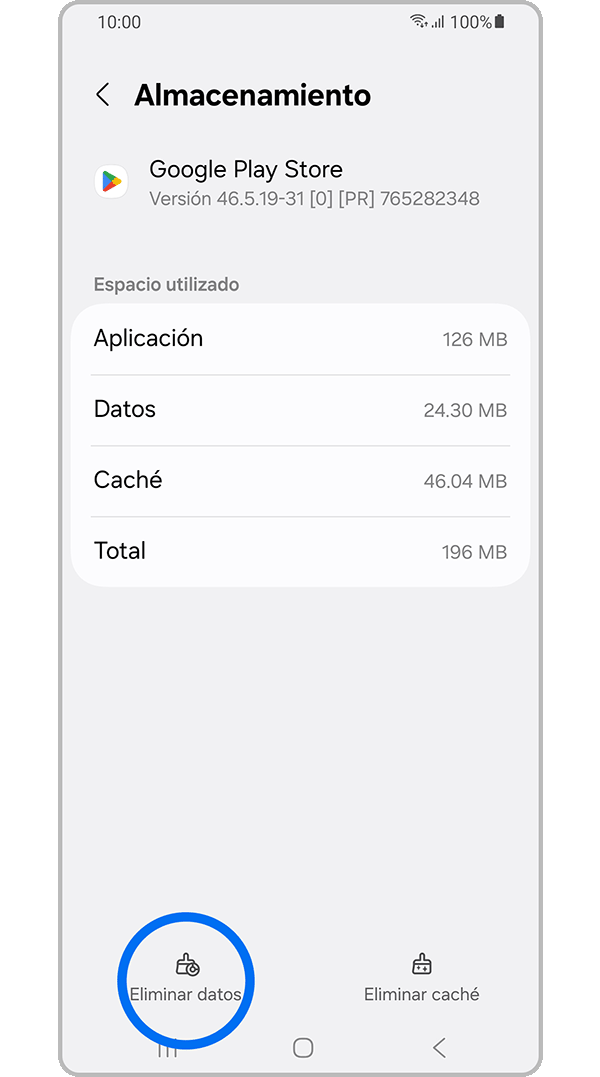Go to the home screen
The width and height of the screenshot is (600, 1077).
point(303,1047)
